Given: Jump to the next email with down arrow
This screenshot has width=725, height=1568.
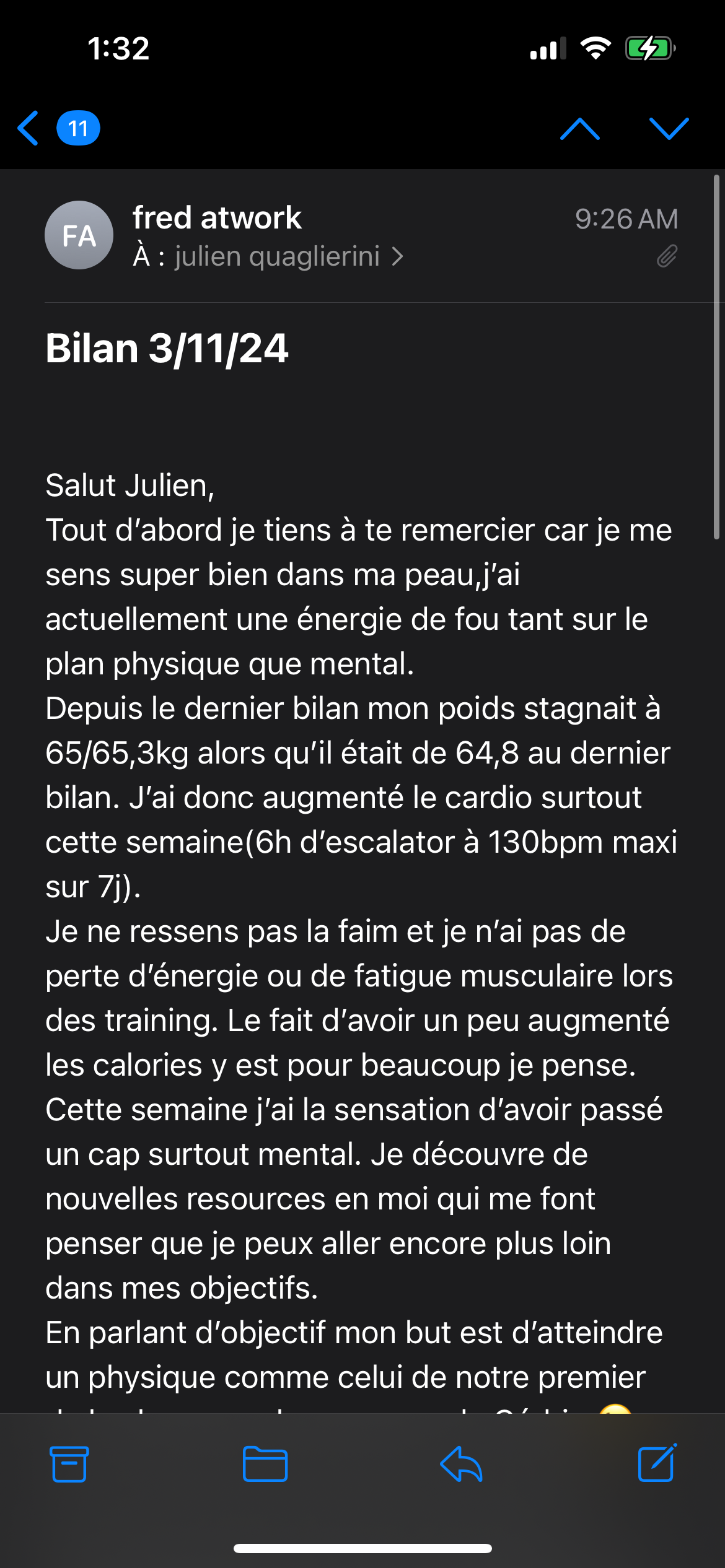Looking at the screenshot, I should (669, 128).
